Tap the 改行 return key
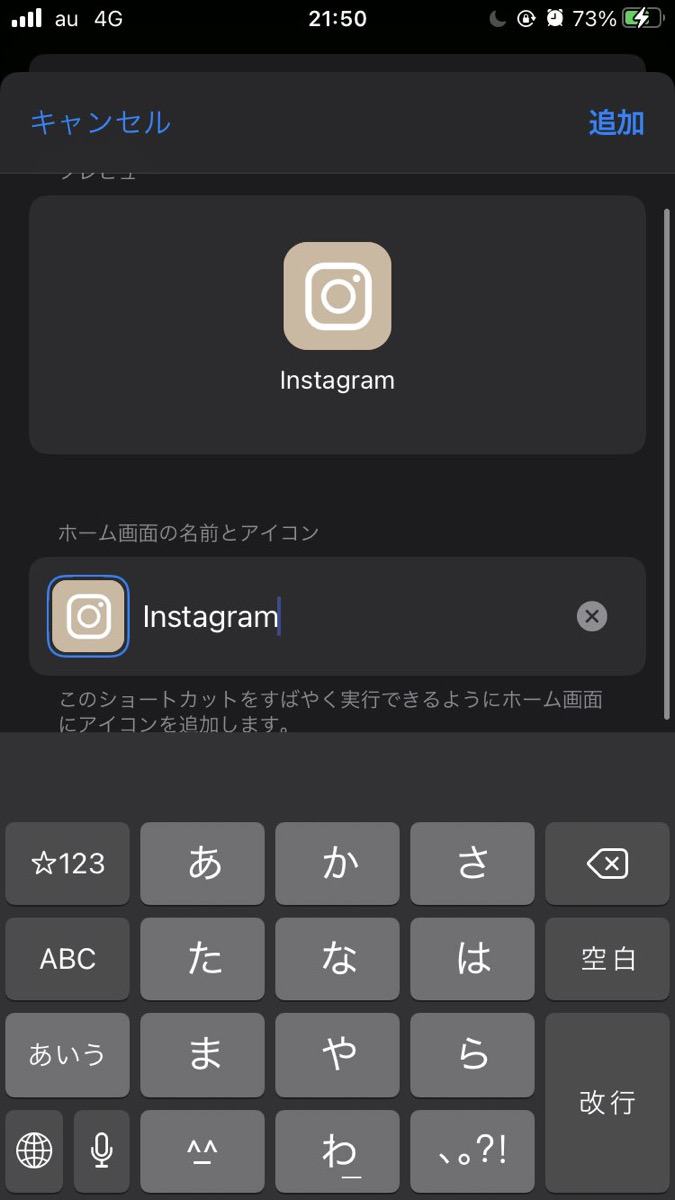 click(x=607, y=1102)
